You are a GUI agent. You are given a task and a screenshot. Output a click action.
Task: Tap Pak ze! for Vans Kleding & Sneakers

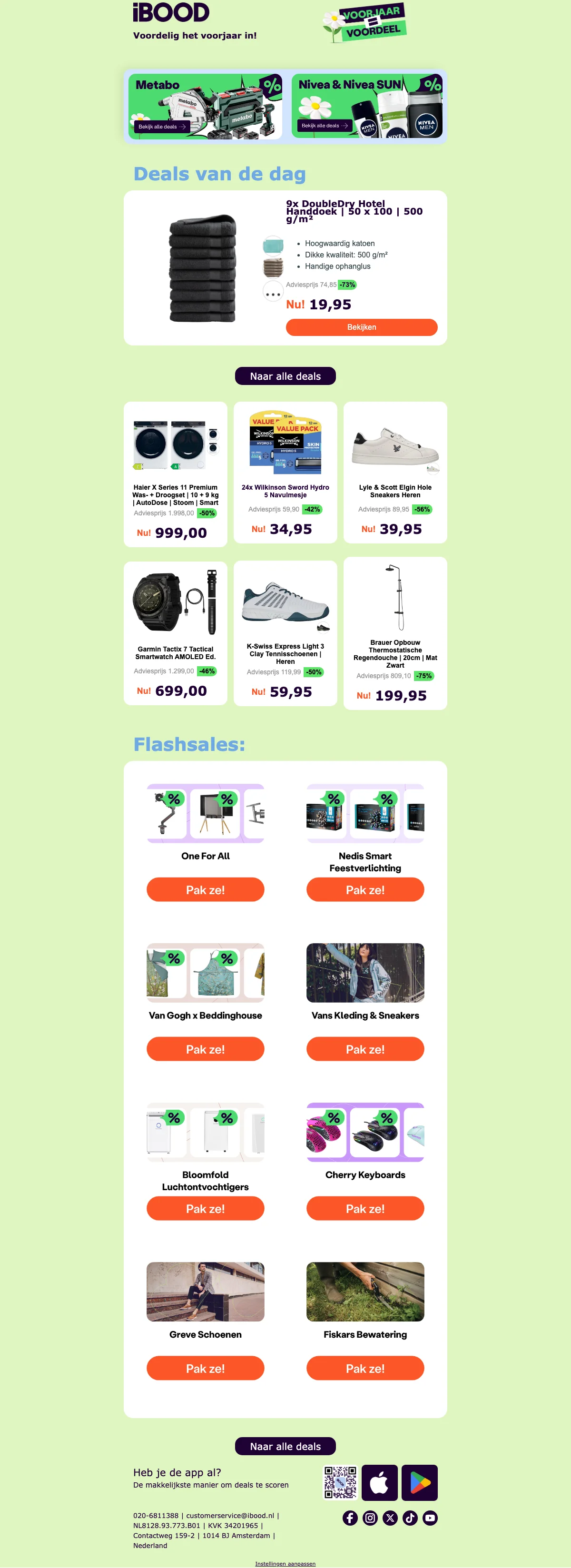pyautogui.click(x=364, y=1049)
